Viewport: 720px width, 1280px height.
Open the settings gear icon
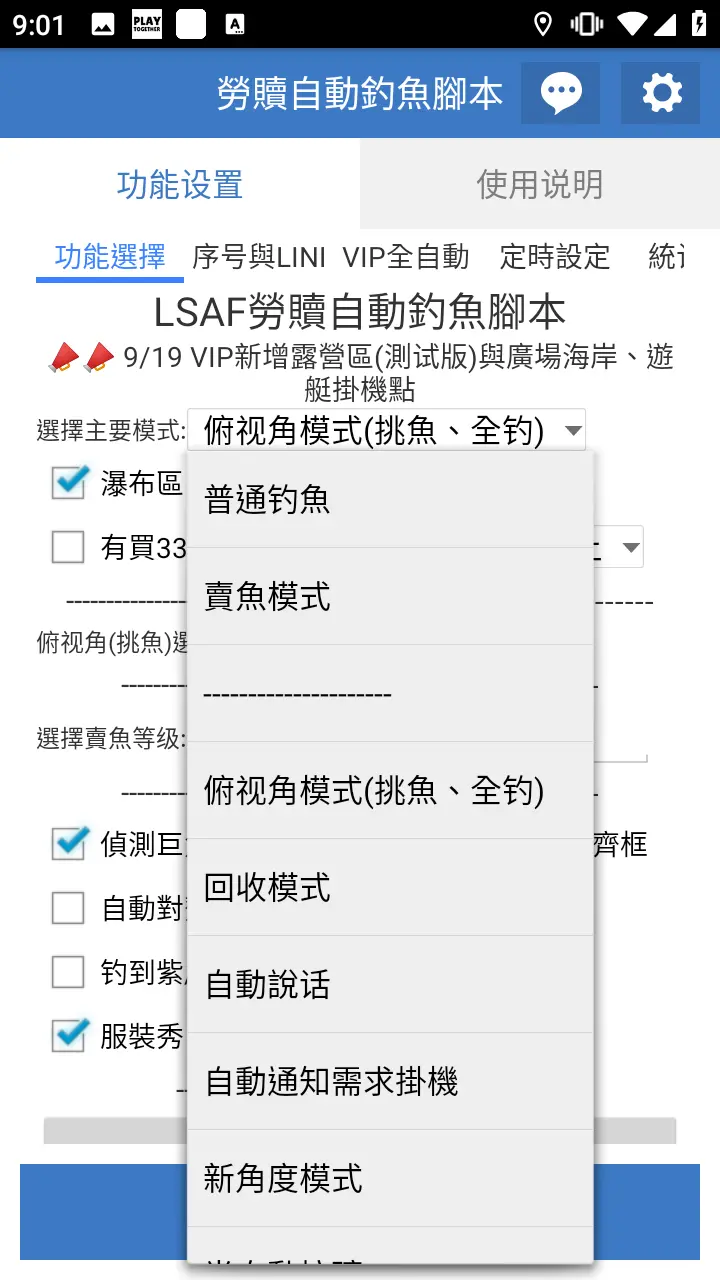[x=661, y=93]
